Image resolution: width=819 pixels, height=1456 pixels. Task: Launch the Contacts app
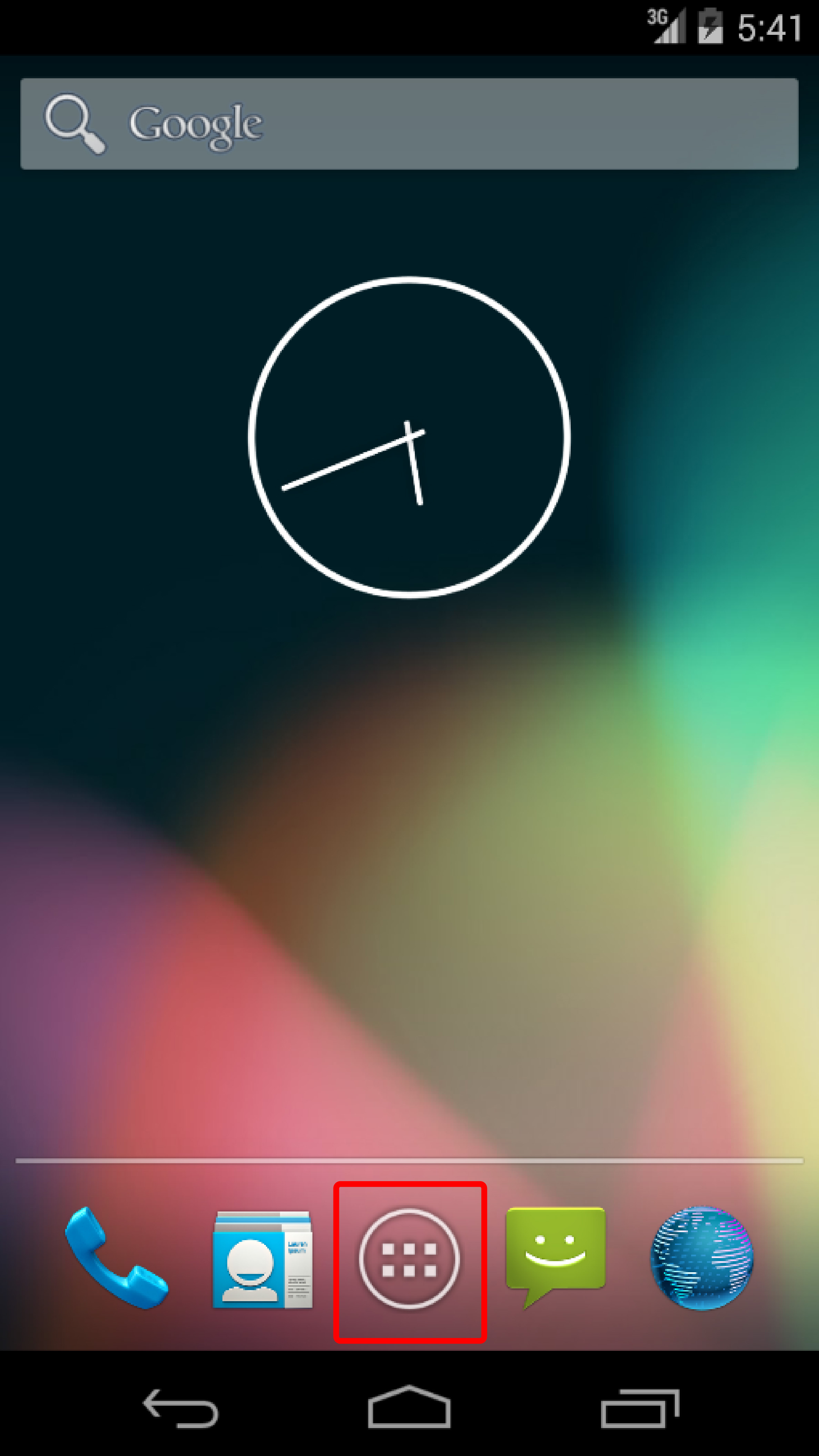[262, 1259]
